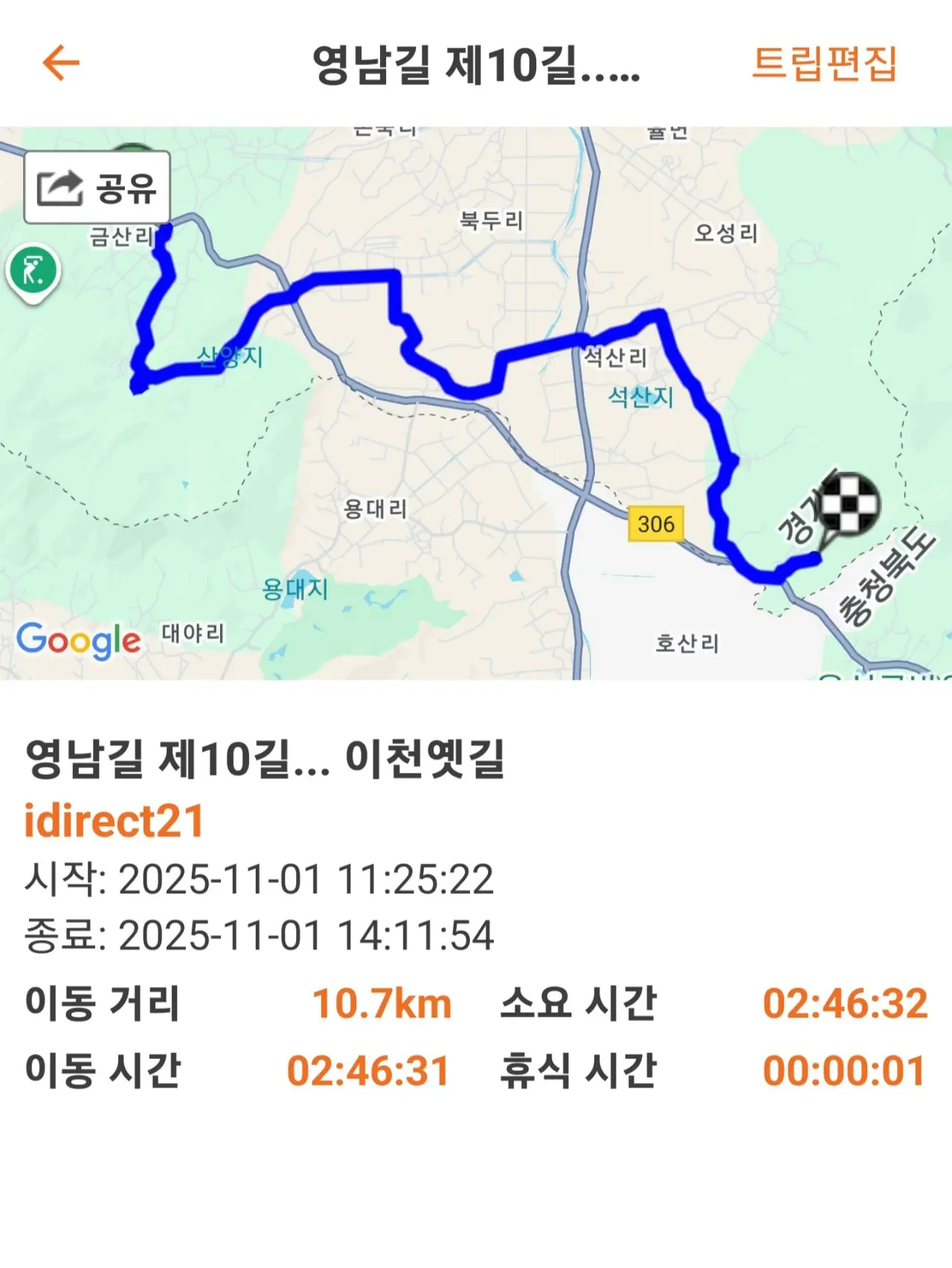The image size is (952, 1268).
Task: Open idirect21 user profile
Action: [x=114, y=821]
